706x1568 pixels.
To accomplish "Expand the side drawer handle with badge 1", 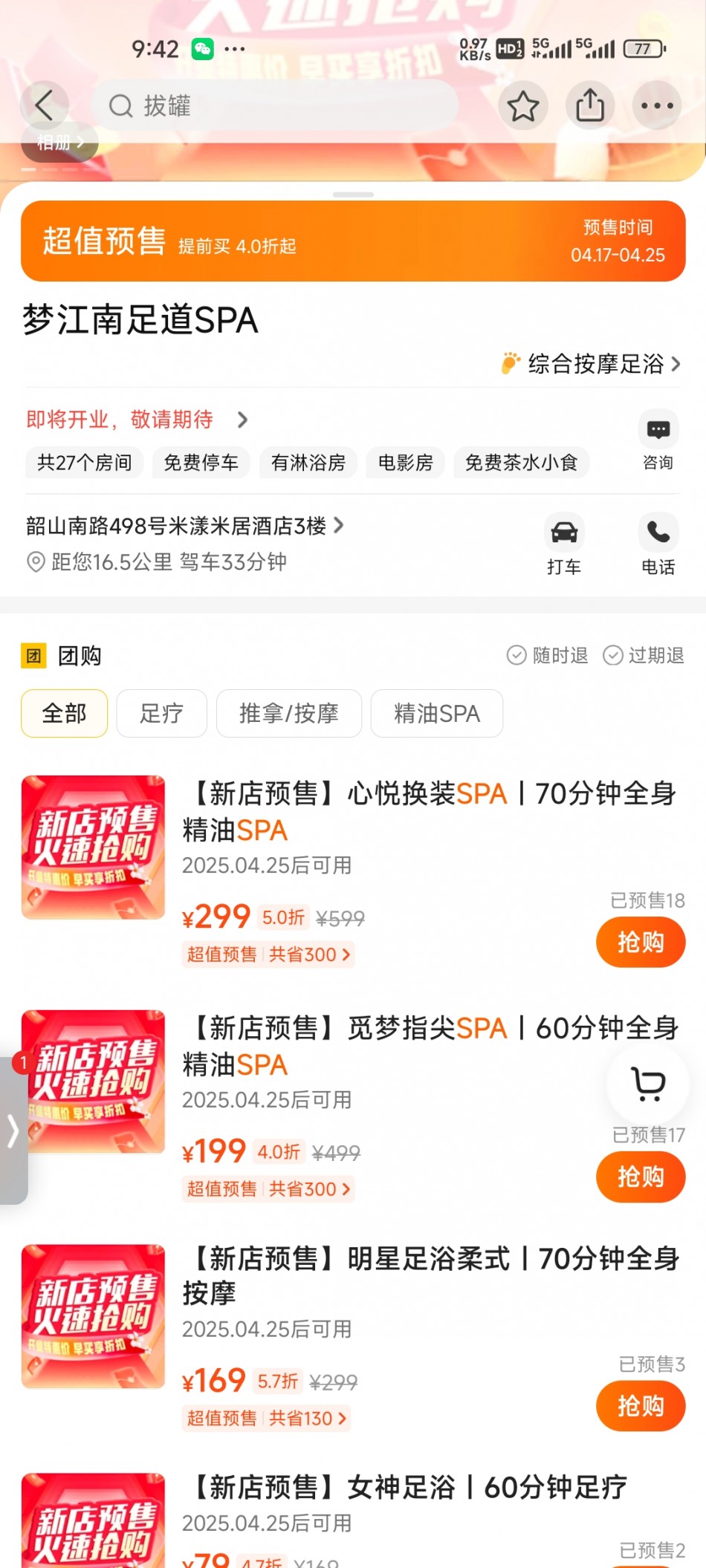I will [x=13, y=1131].
